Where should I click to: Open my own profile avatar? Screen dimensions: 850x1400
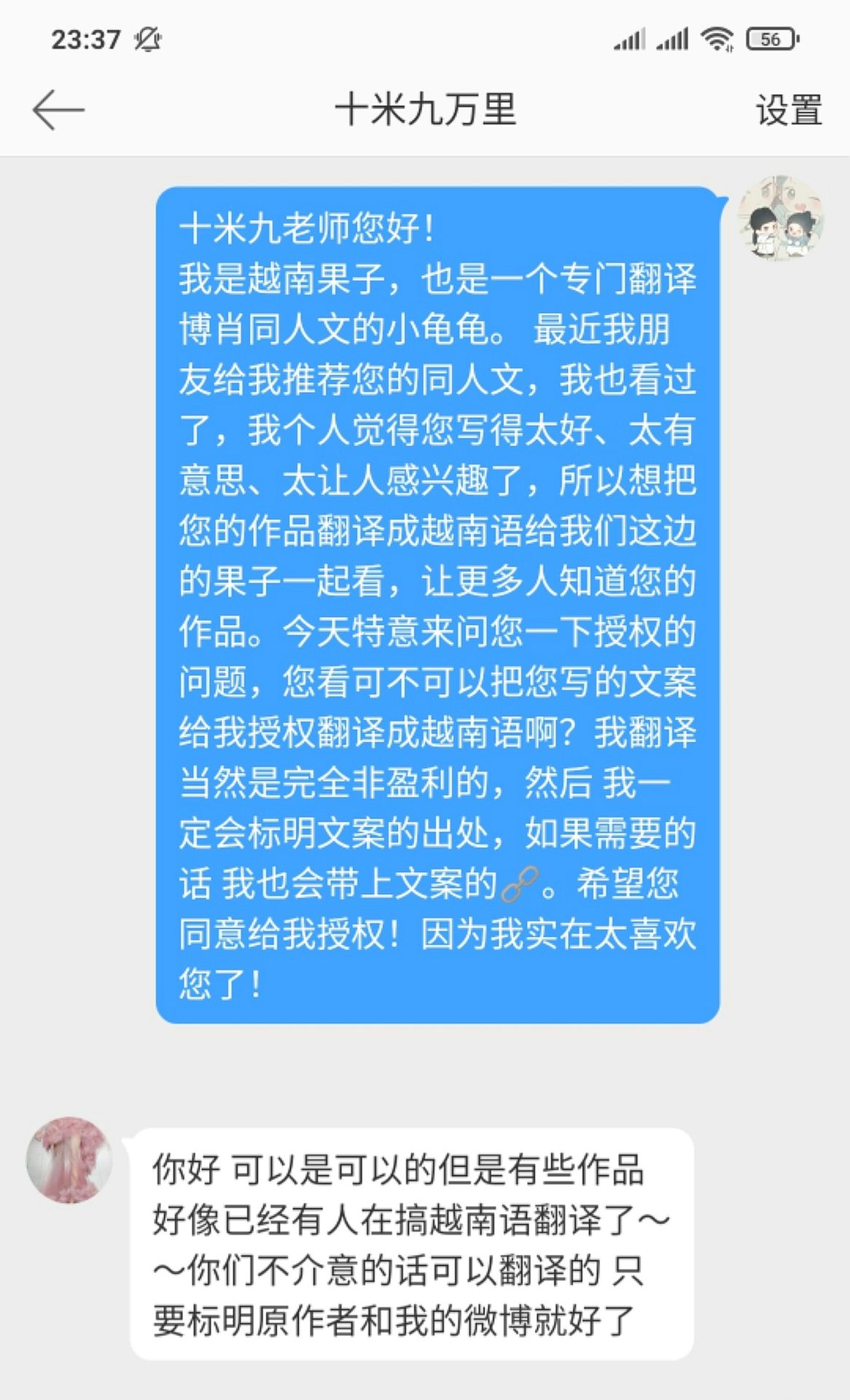pyautogui.click(x=781, y=218)
